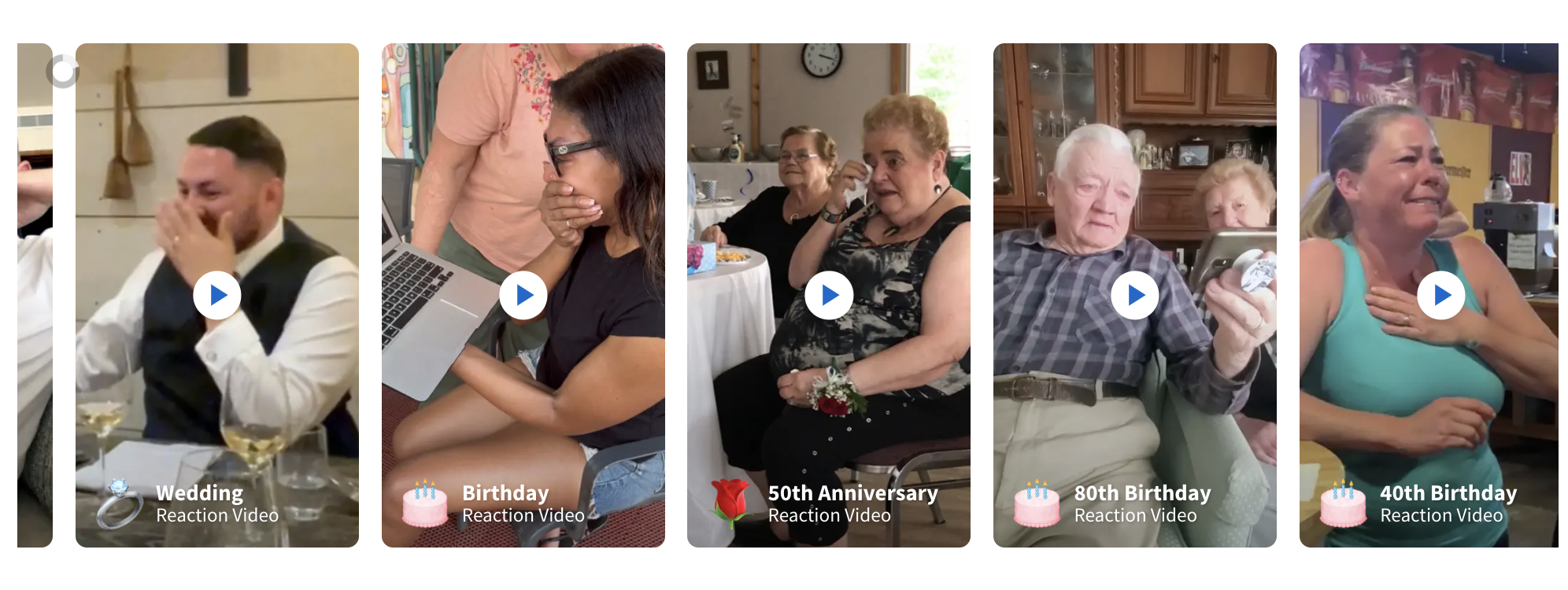The image size is (1568, 590).
Task: Play the 40th Birthday reaction video
Action: click(x=1440, y=295)
